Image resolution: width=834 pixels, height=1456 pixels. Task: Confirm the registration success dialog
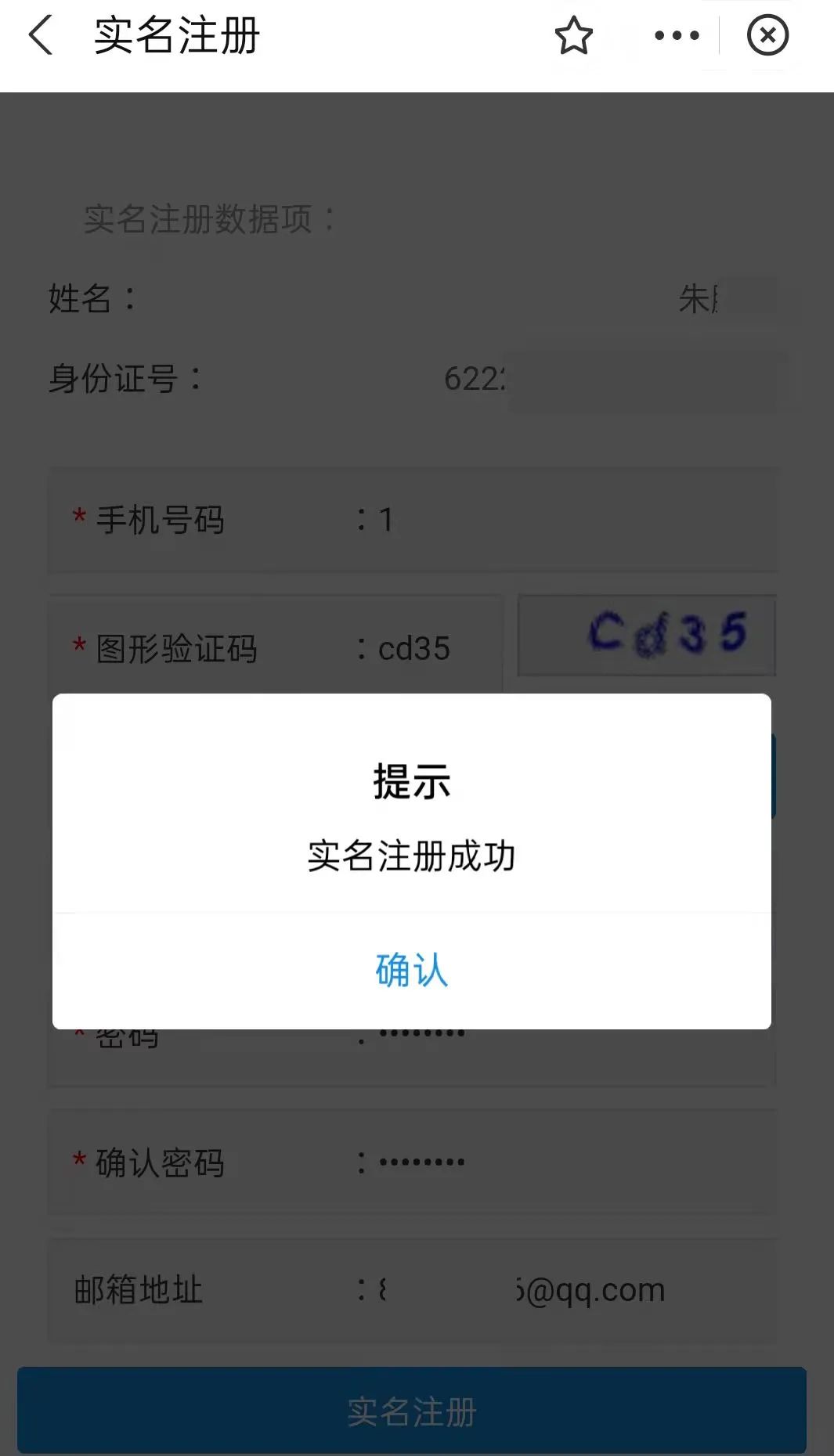click(412, 971)
